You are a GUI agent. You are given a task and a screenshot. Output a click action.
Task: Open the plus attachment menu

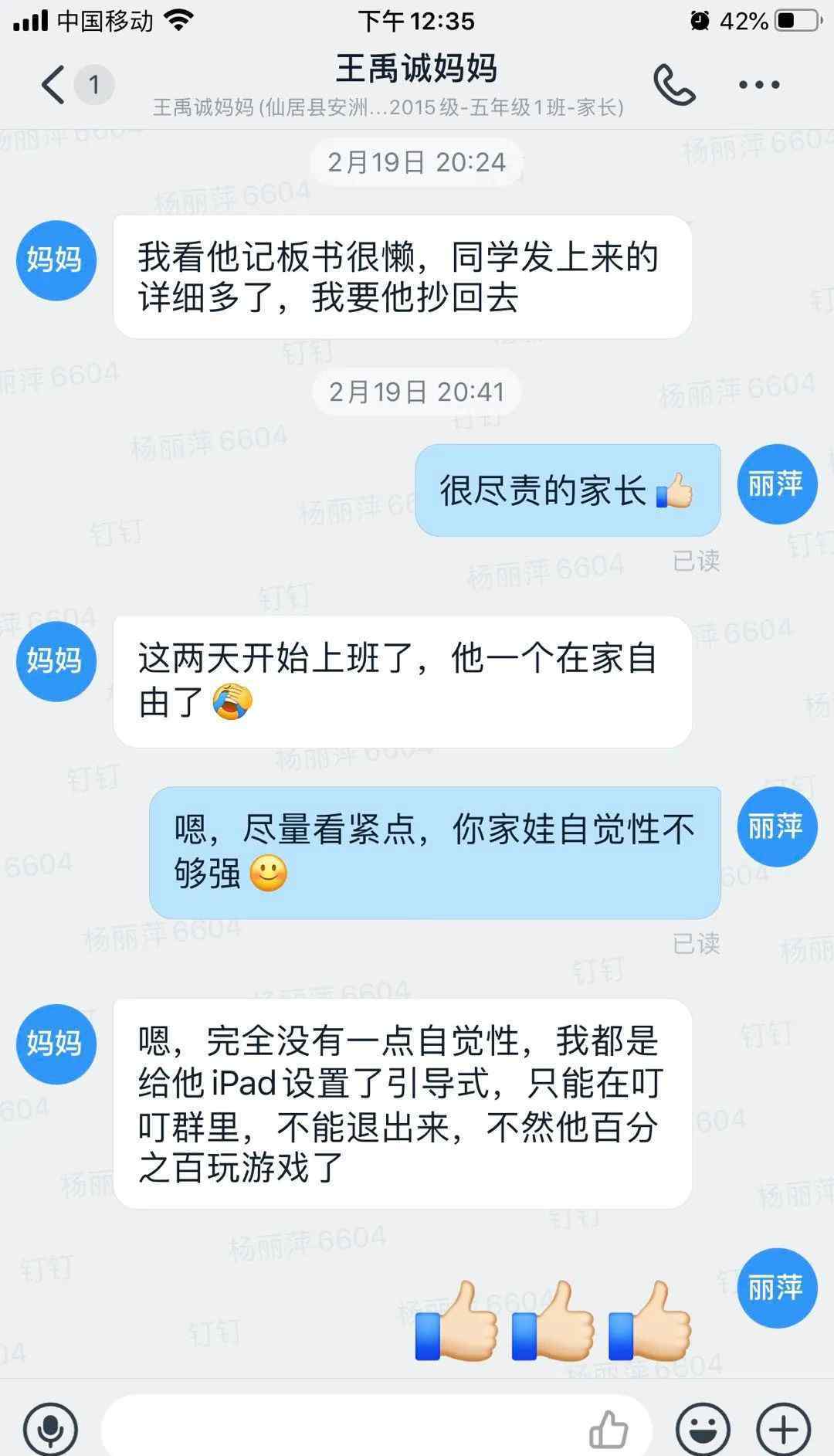tap(784, 1429)
